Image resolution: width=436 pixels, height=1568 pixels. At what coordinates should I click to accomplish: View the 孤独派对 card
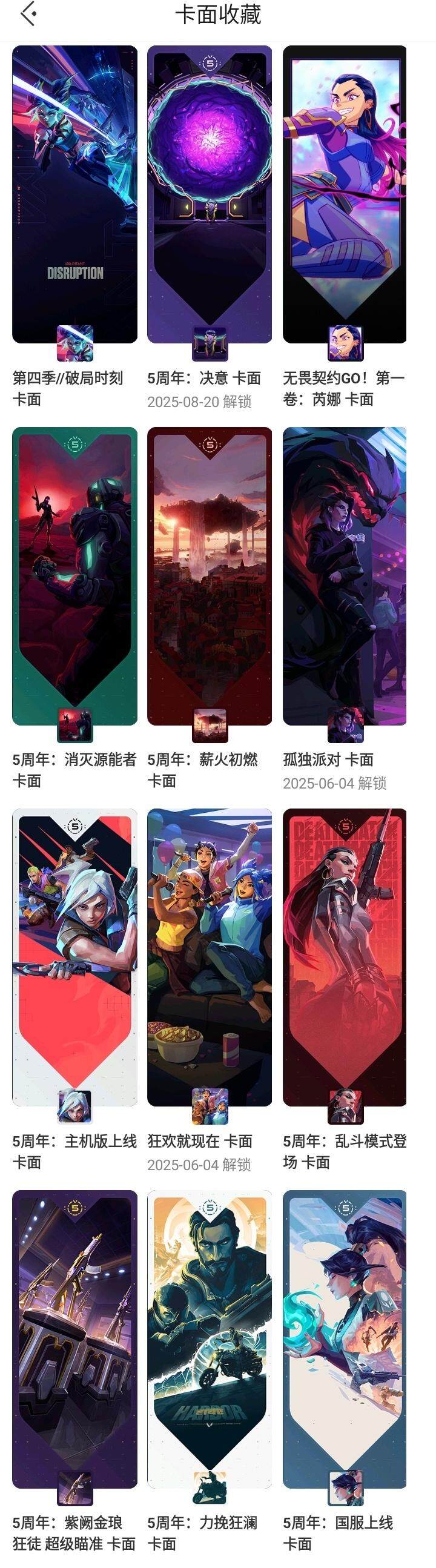pos(345,575)
